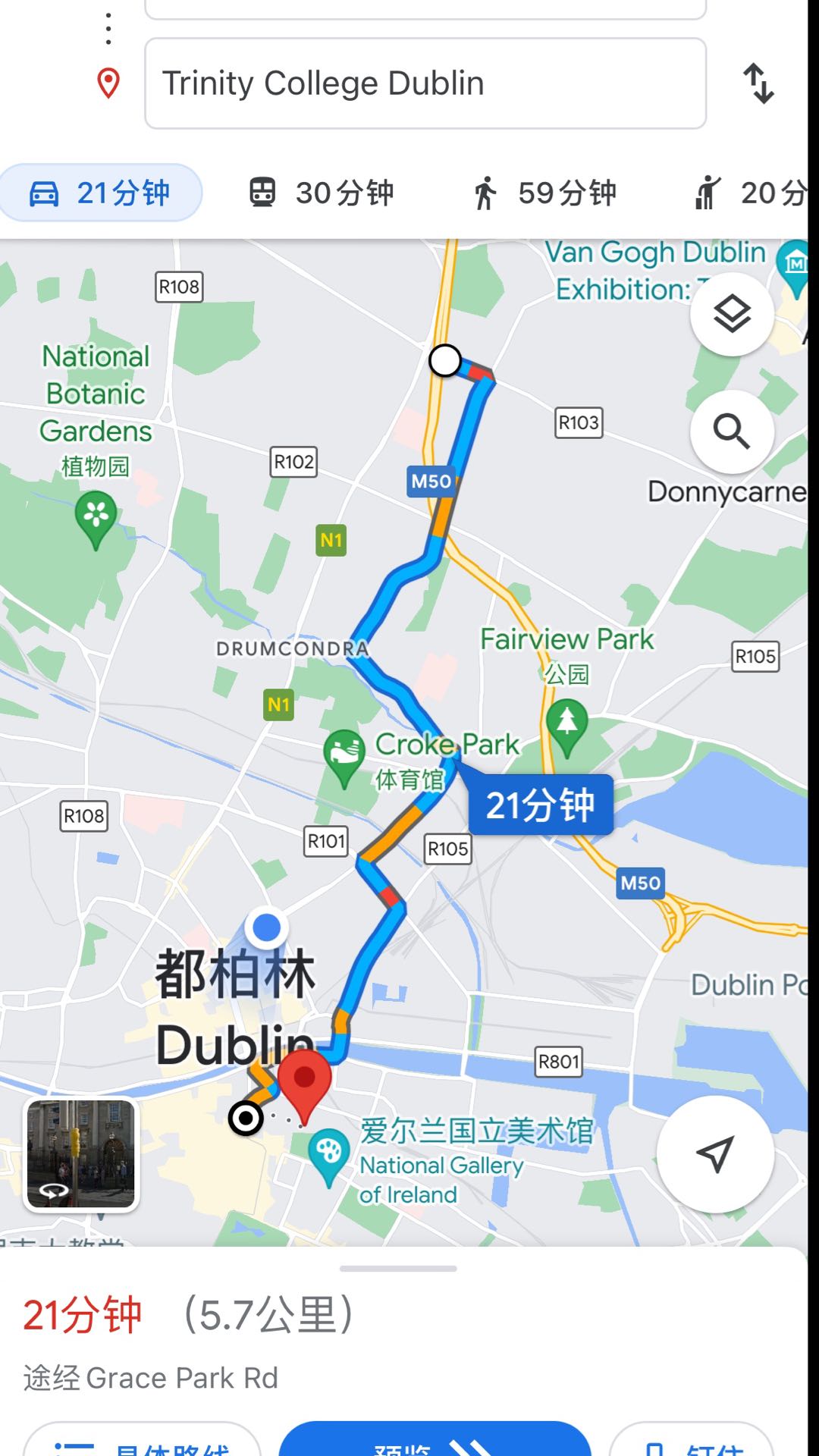The image size is (819, 1456).
Task: Open the Street View thumbnail
Action: [x=81, y=1153]
